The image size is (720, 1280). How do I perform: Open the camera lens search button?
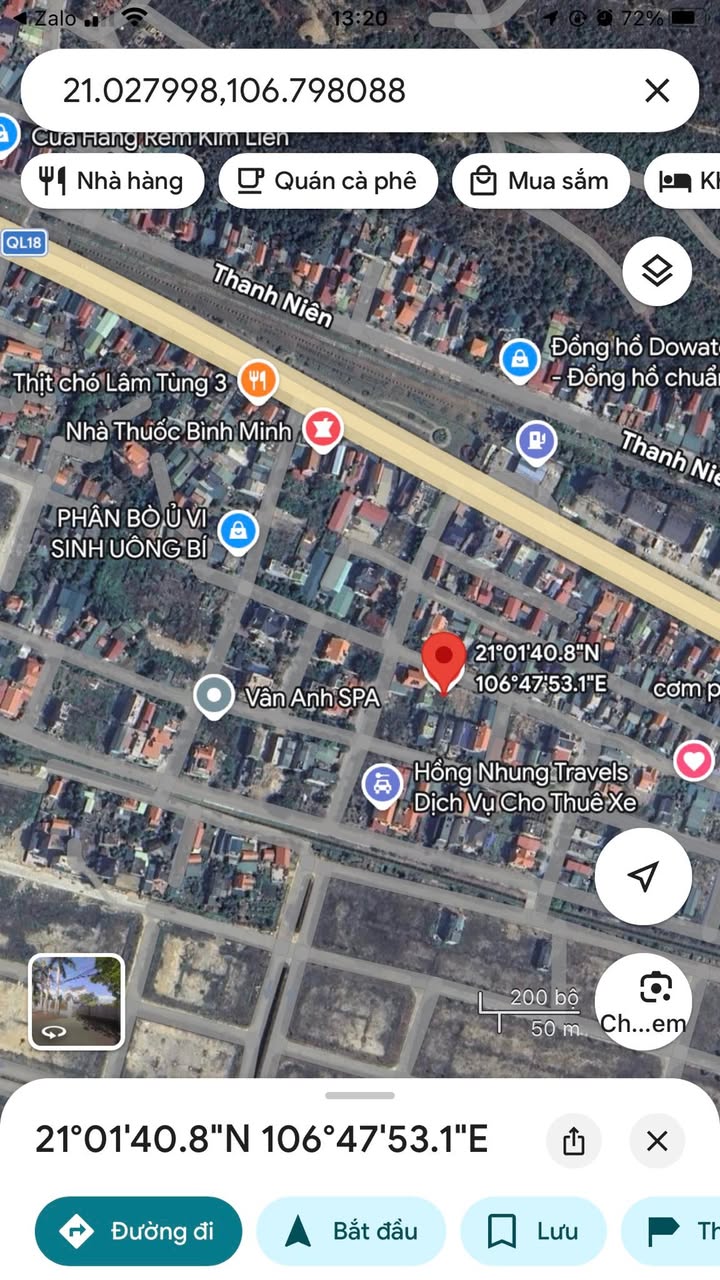[643, 1002]
